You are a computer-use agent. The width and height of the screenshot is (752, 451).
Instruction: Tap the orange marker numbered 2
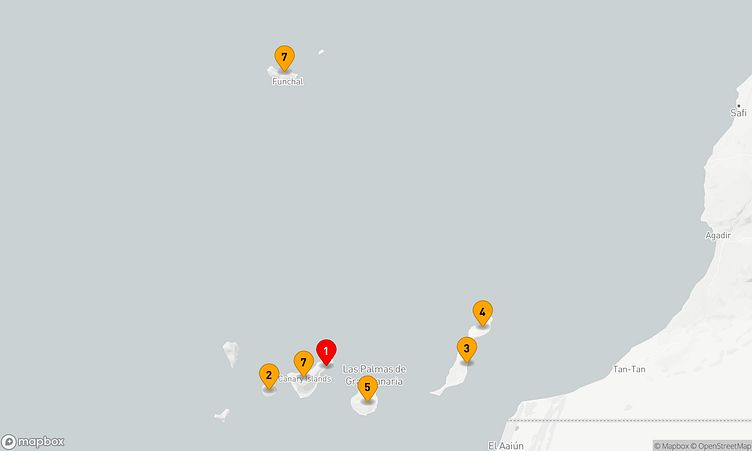(x=268, y=375)
